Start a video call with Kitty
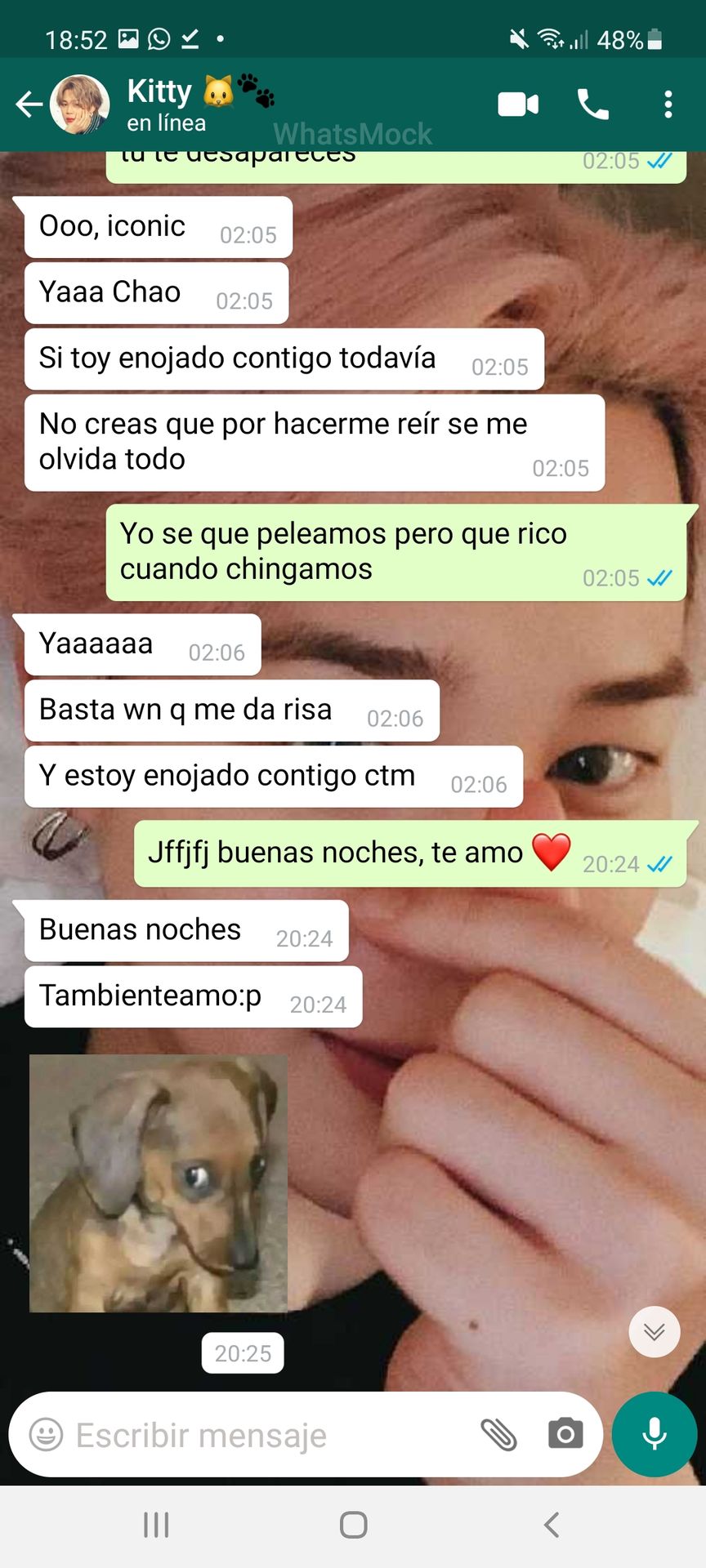 click(518, 105)
